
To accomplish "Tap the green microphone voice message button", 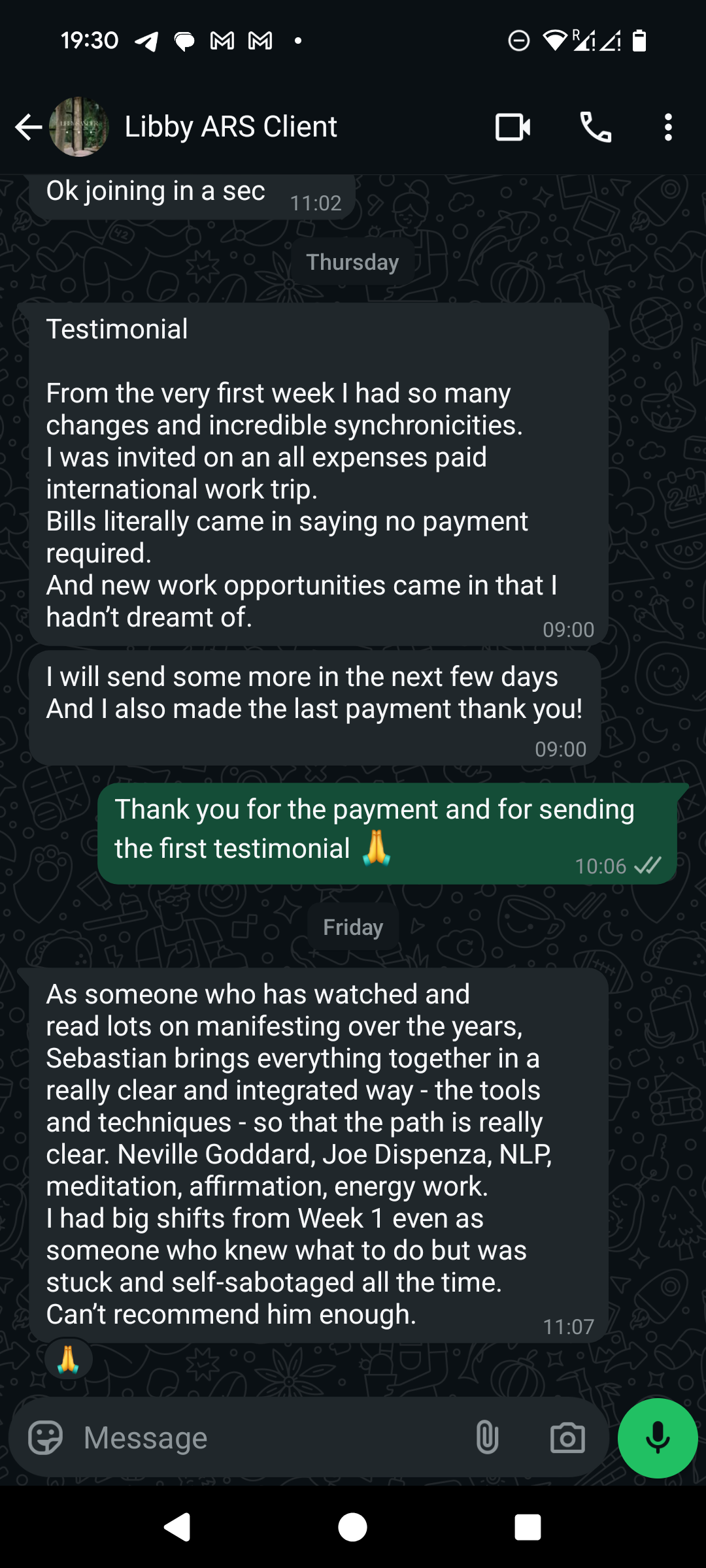I will tap(657, 1438).
